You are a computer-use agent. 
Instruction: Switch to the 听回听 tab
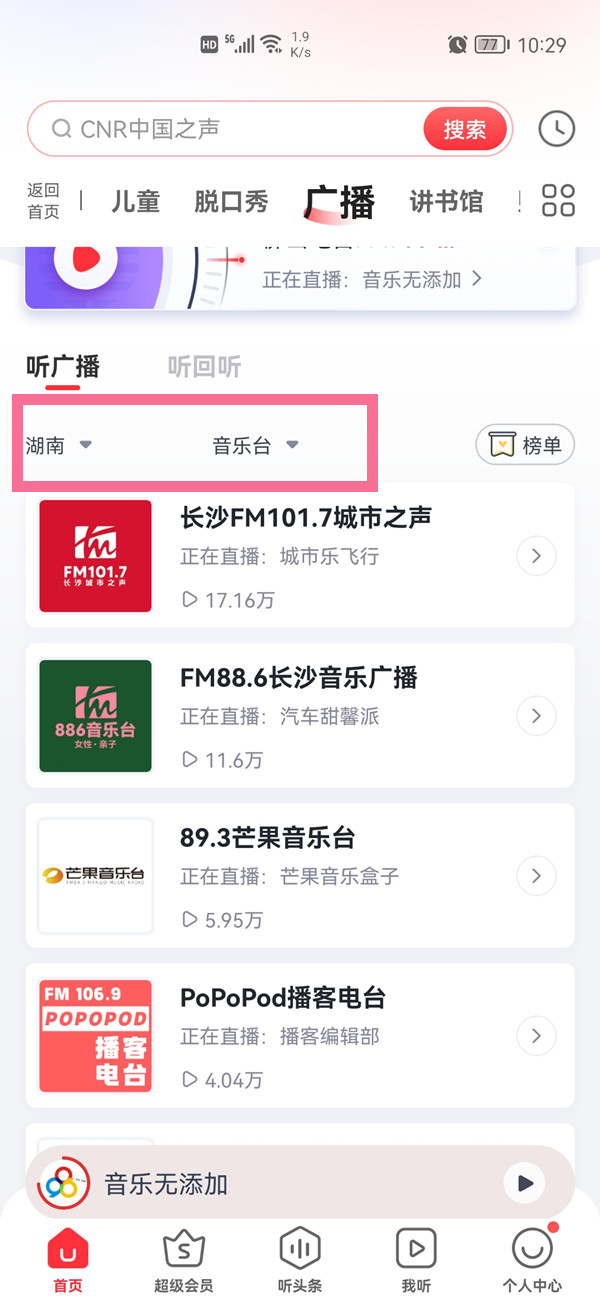click(x=204, y=367)
